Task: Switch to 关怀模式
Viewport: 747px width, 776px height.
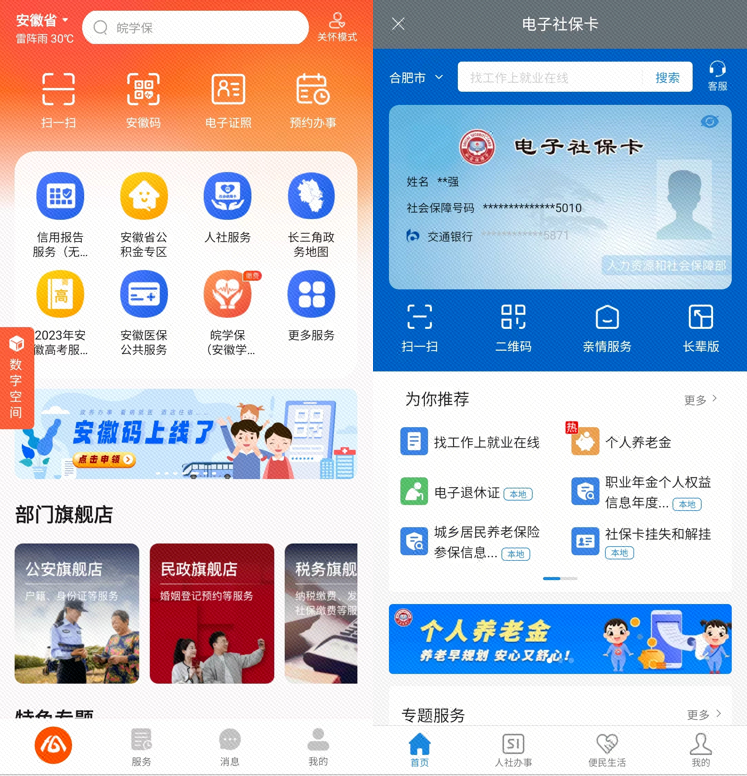Action: click(x=337, y=27)
